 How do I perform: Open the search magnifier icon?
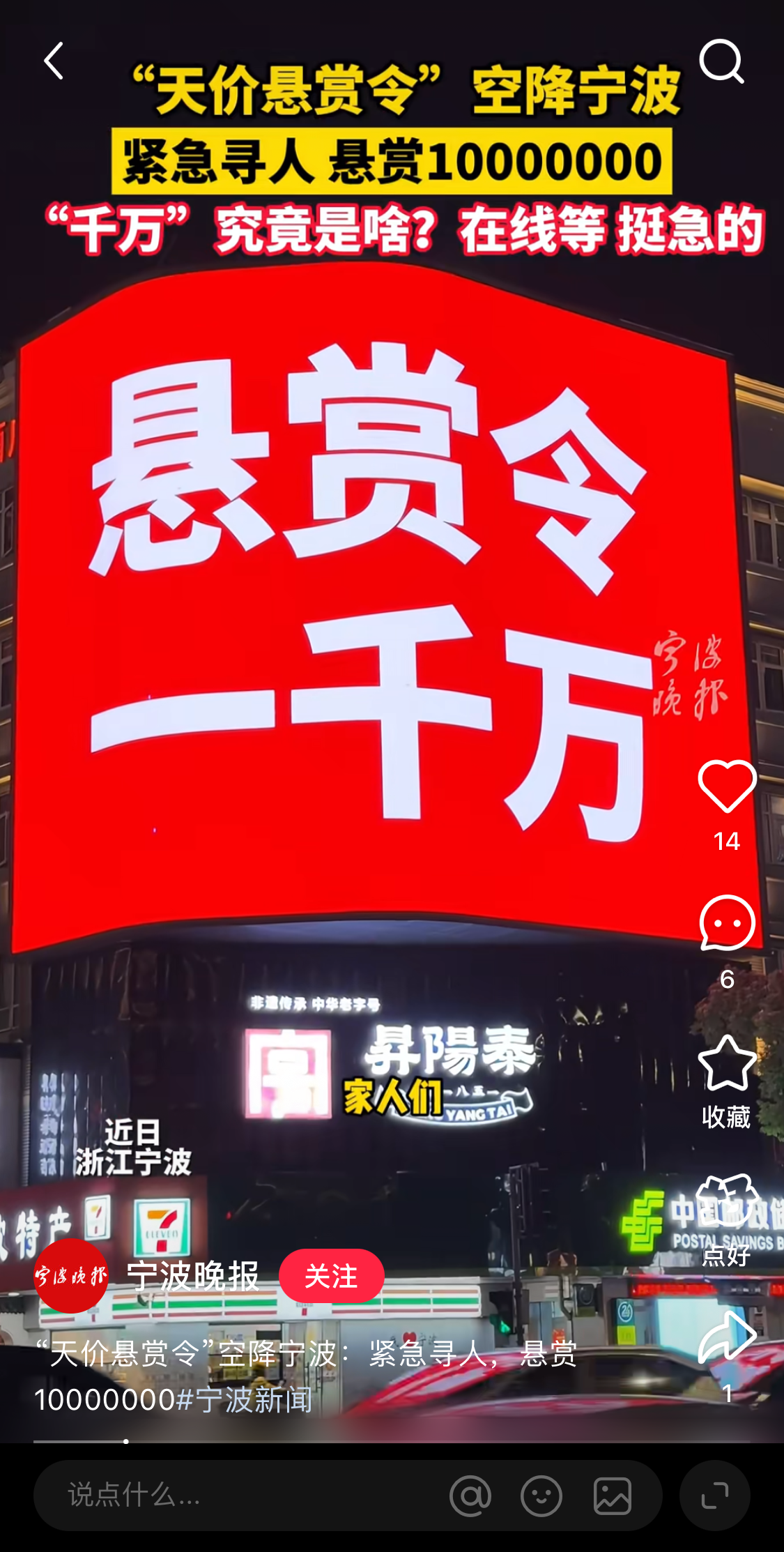[x=721, y=61]
